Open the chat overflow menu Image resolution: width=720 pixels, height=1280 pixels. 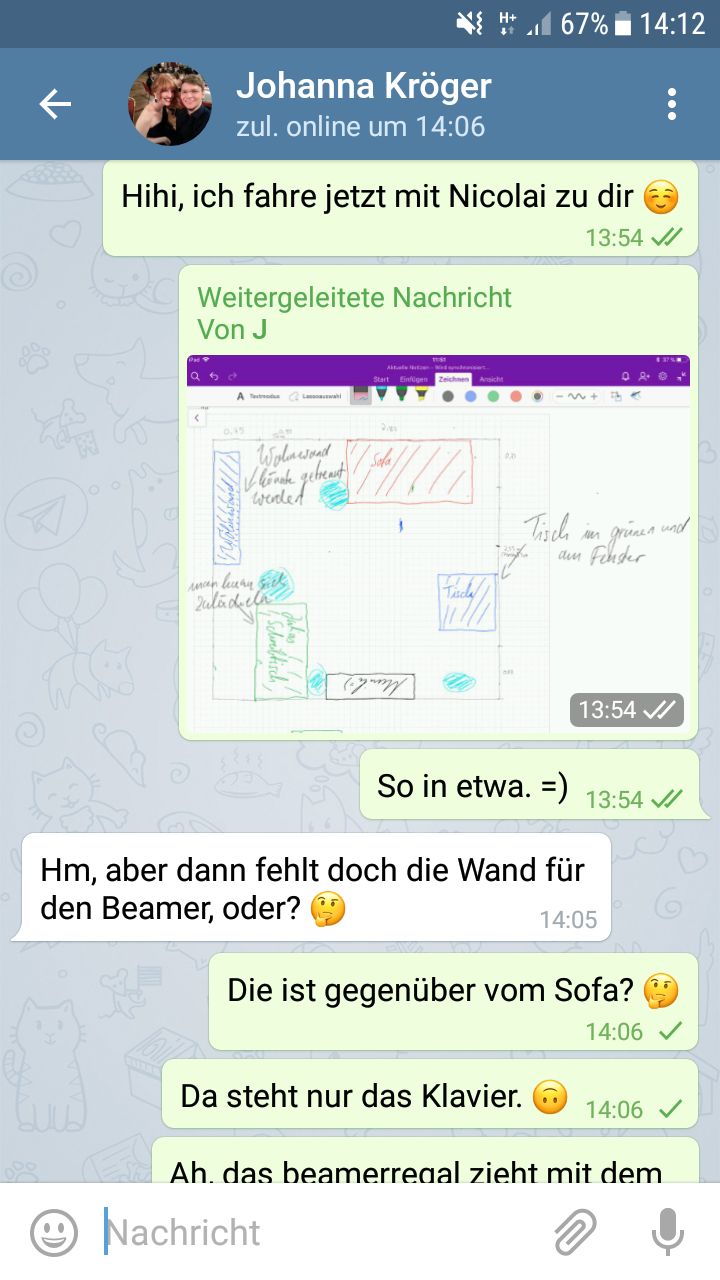click(x=672, y=104)
